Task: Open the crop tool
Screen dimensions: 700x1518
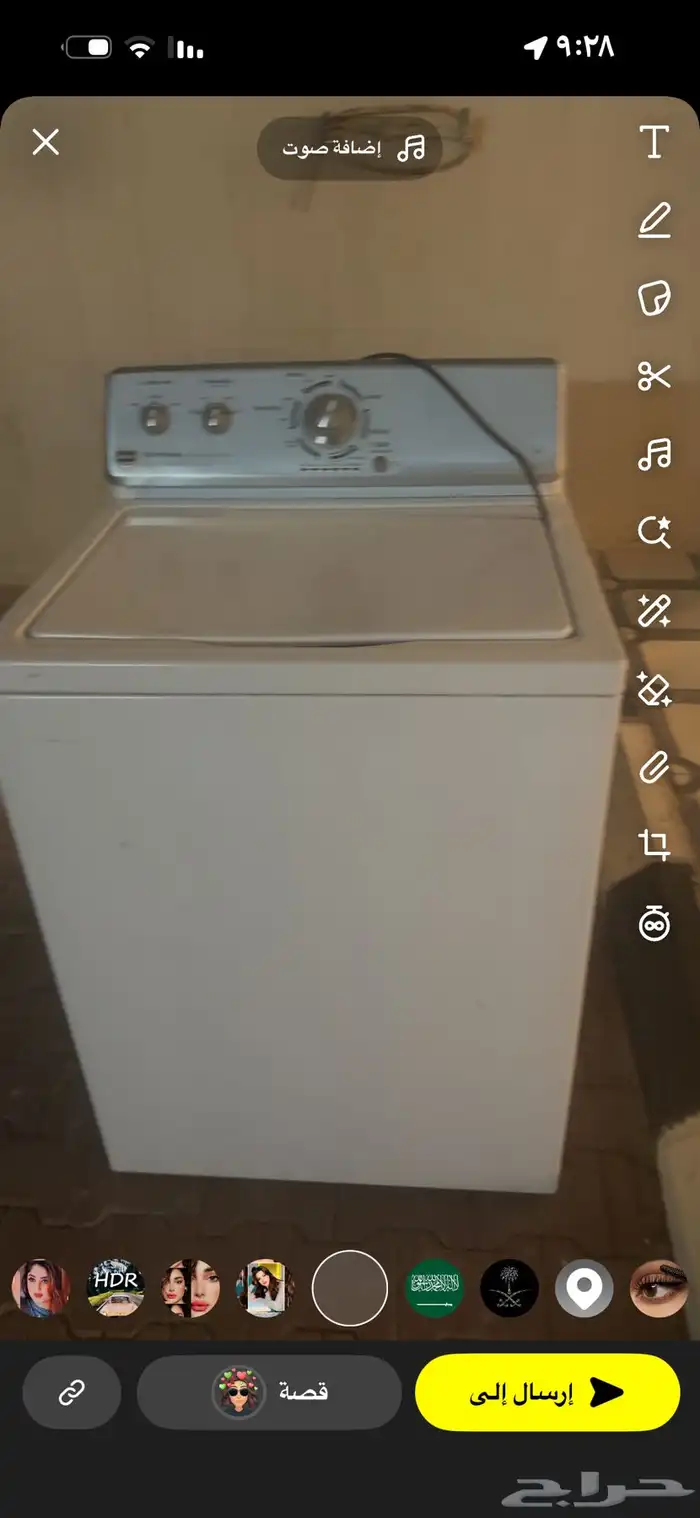Action: [x=654, y=846]
